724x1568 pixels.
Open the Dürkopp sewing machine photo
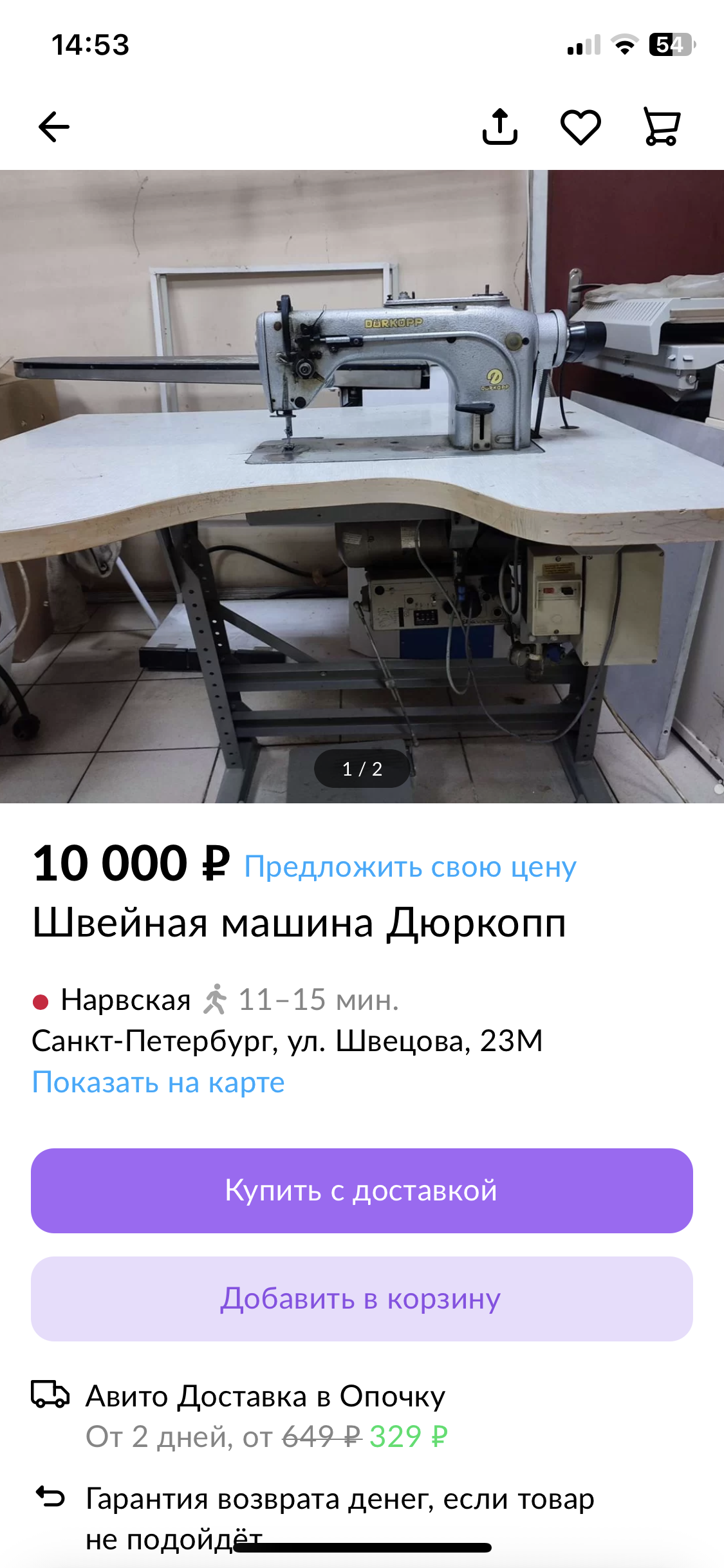click(362, 486)
